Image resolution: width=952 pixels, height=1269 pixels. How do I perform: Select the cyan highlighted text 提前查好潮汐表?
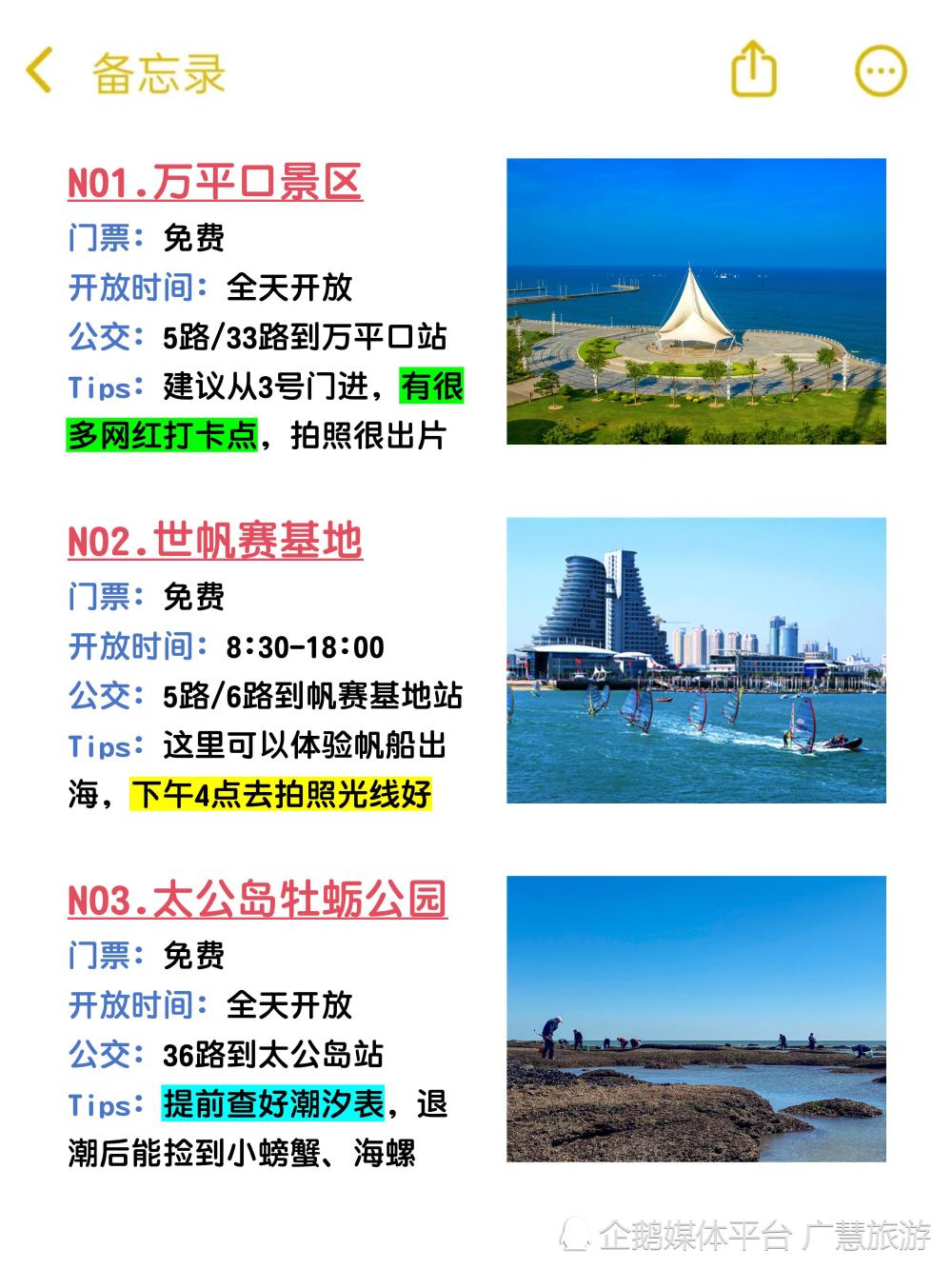coord(271,1106)
